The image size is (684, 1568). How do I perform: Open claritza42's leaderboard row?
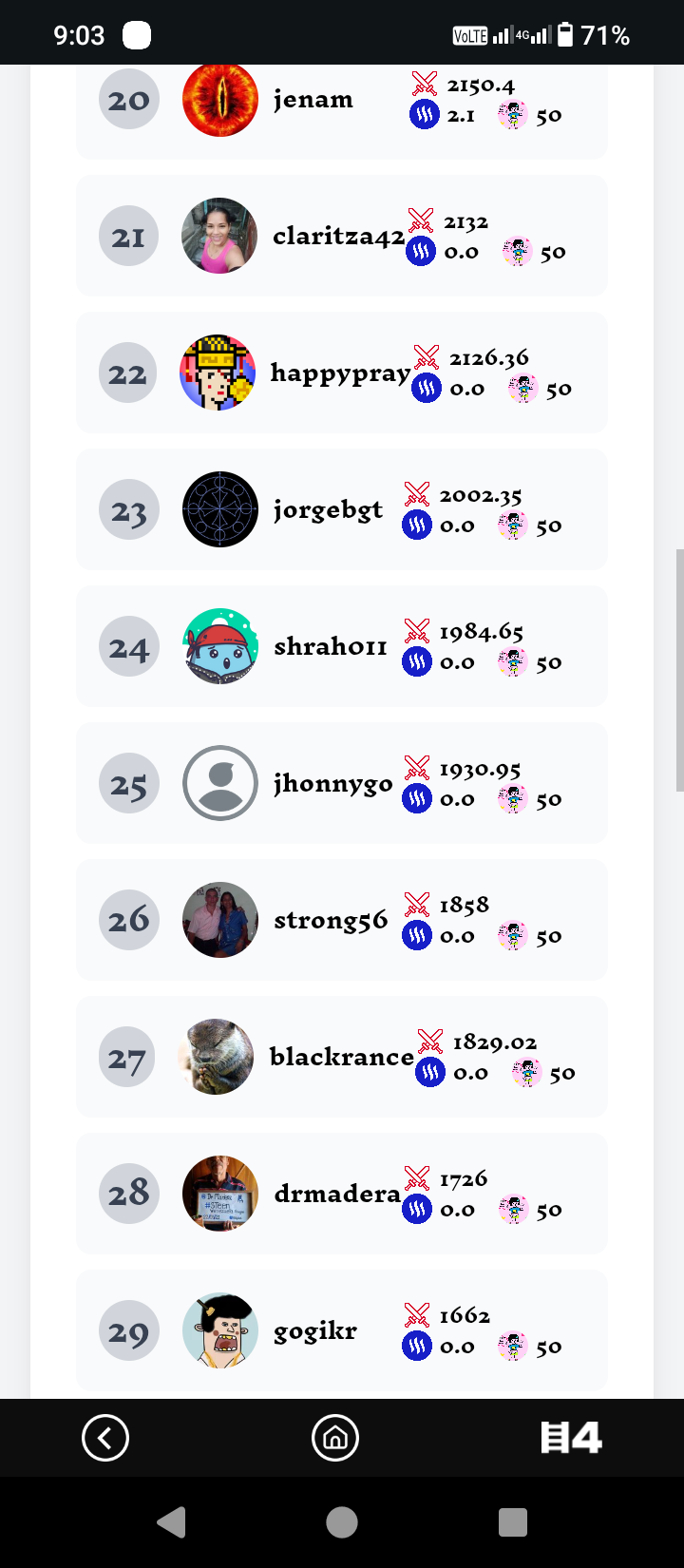click(341, 236)
